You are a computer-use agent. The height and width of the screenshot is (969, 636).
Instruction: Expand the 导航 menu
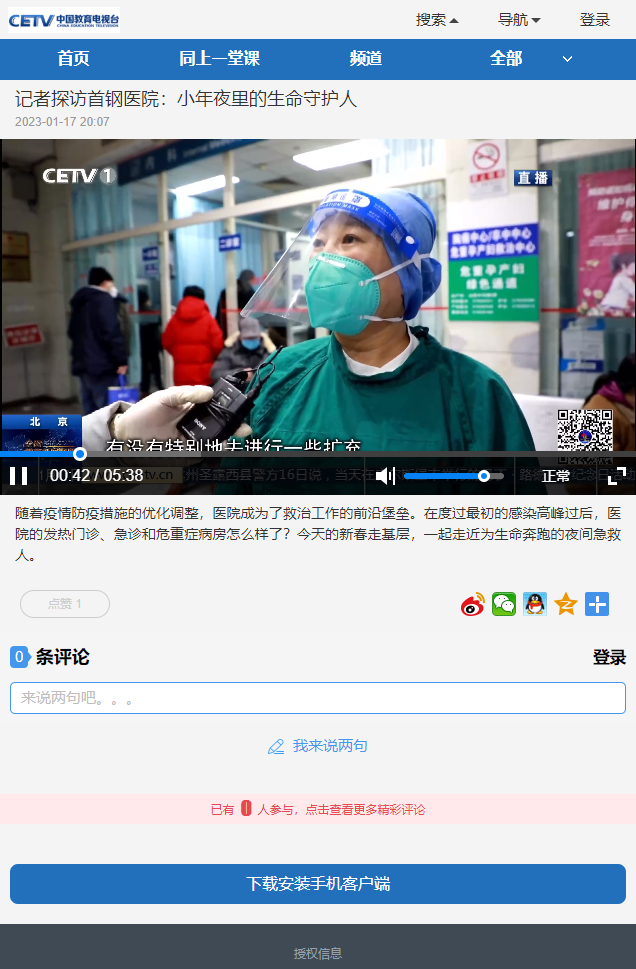pos(519,19)
